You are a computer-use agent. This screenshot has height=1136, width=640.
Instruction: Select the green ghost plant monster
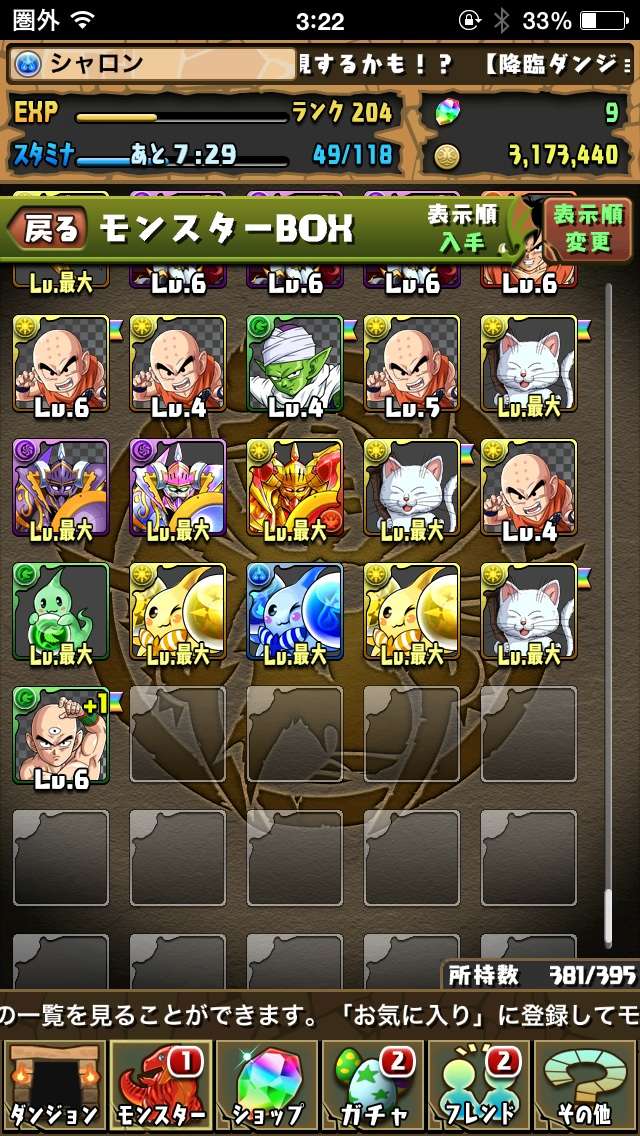coord(60,611)
